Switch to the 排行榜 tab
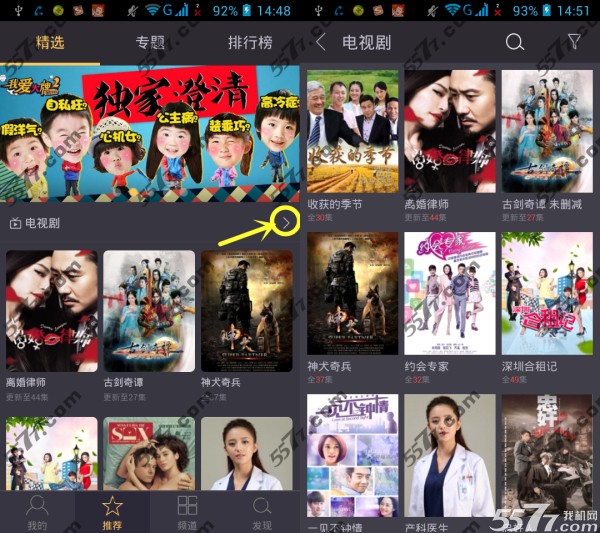This screenshot has width=600, height=533. pos(250,43)
